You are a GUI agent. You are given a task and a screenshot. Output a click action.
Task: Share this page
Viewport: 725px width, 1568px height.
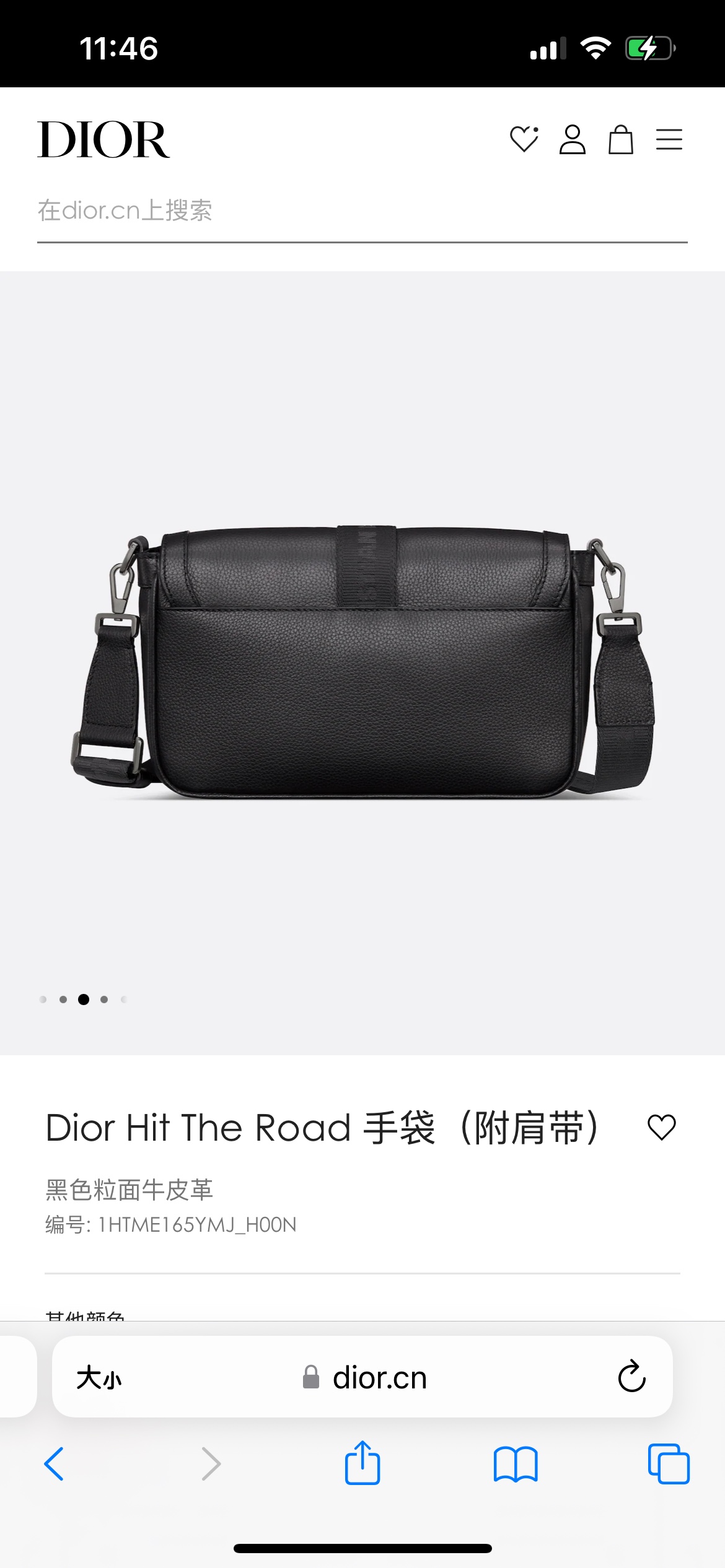point(362,1463)
